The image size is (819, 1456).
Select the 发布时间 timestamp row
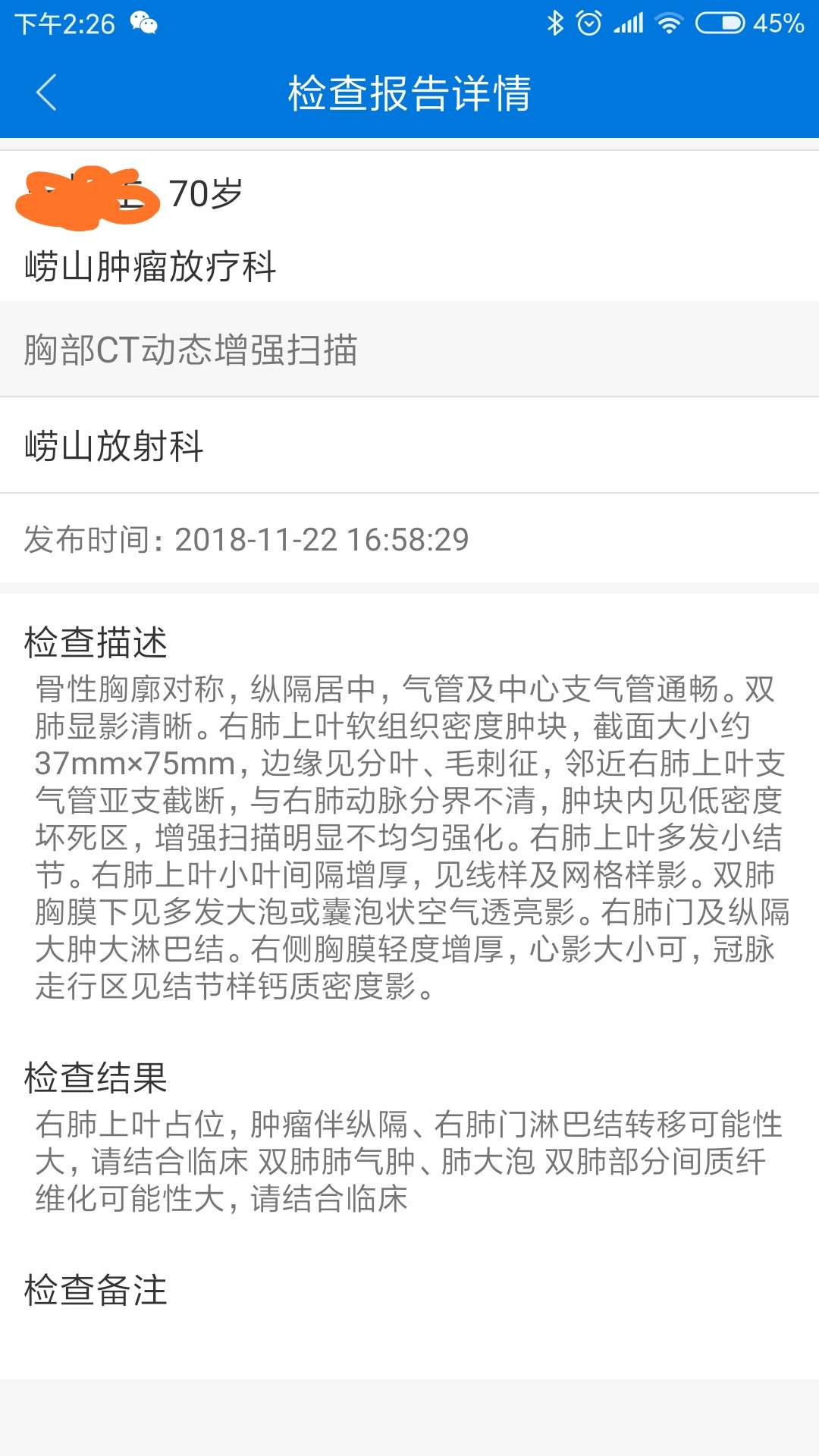(x=246, y=540)
